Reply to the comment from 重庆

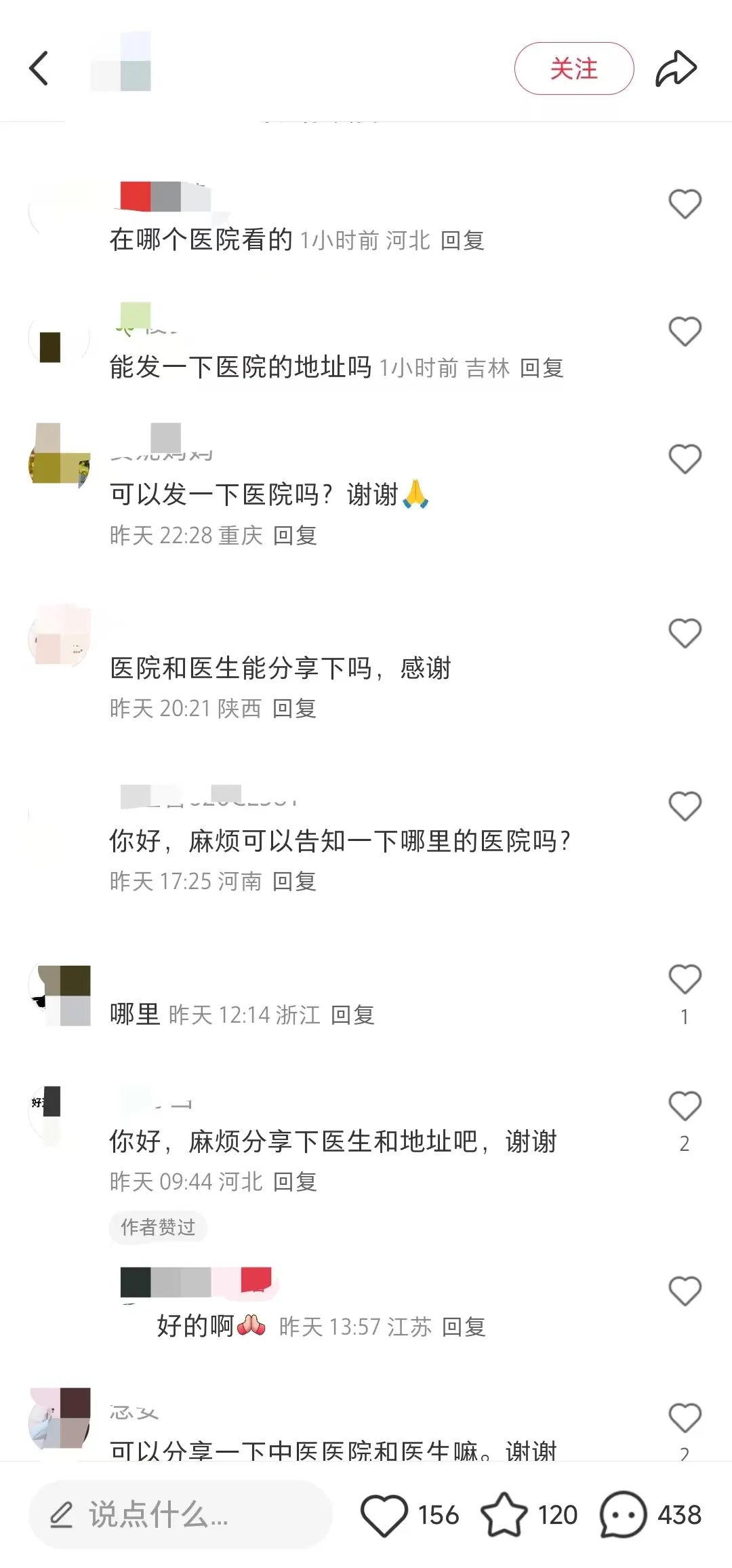[x=295, y=535]
